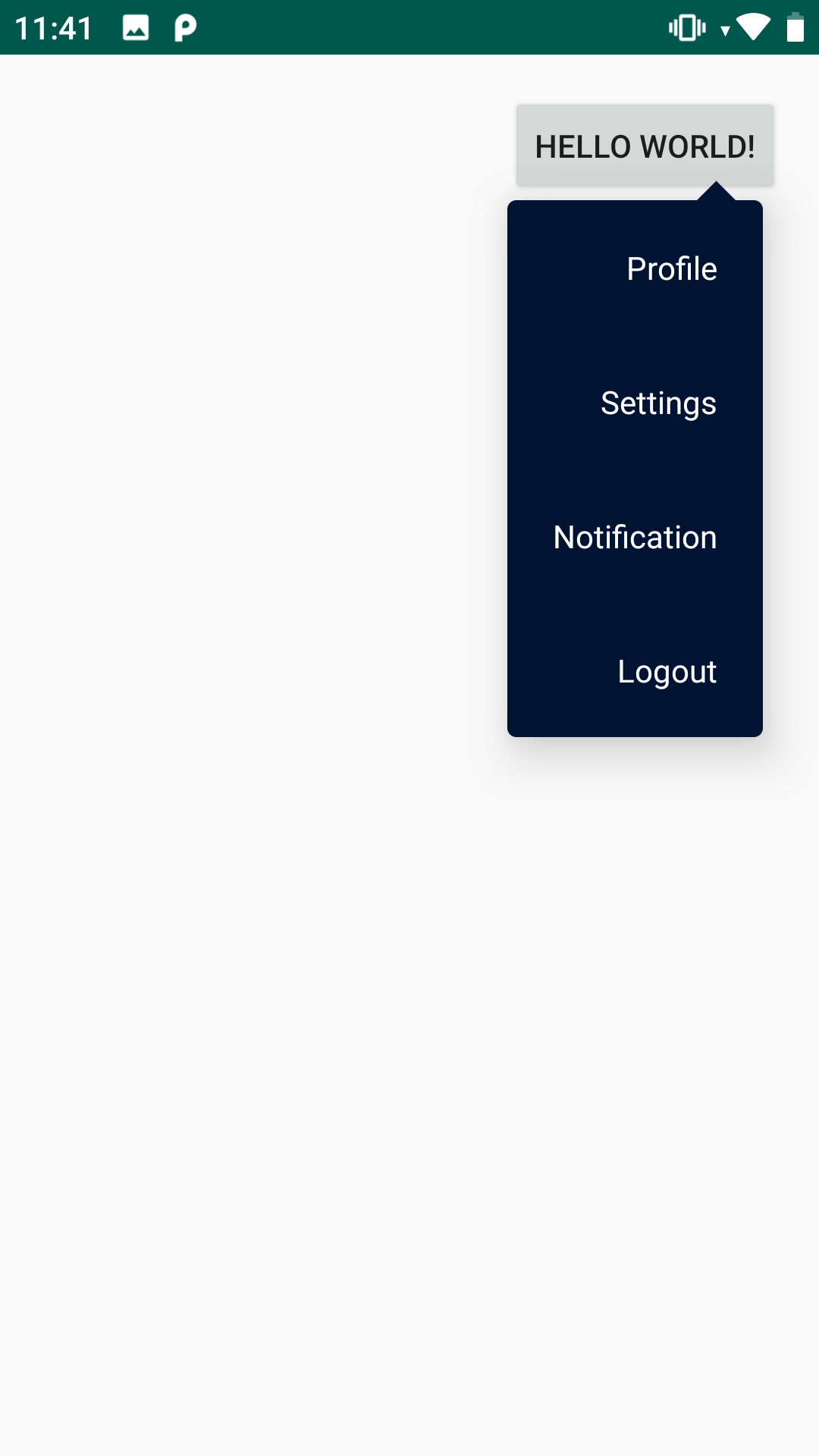Tap the Wi-Fi signal icon

[x=753, y=27]
